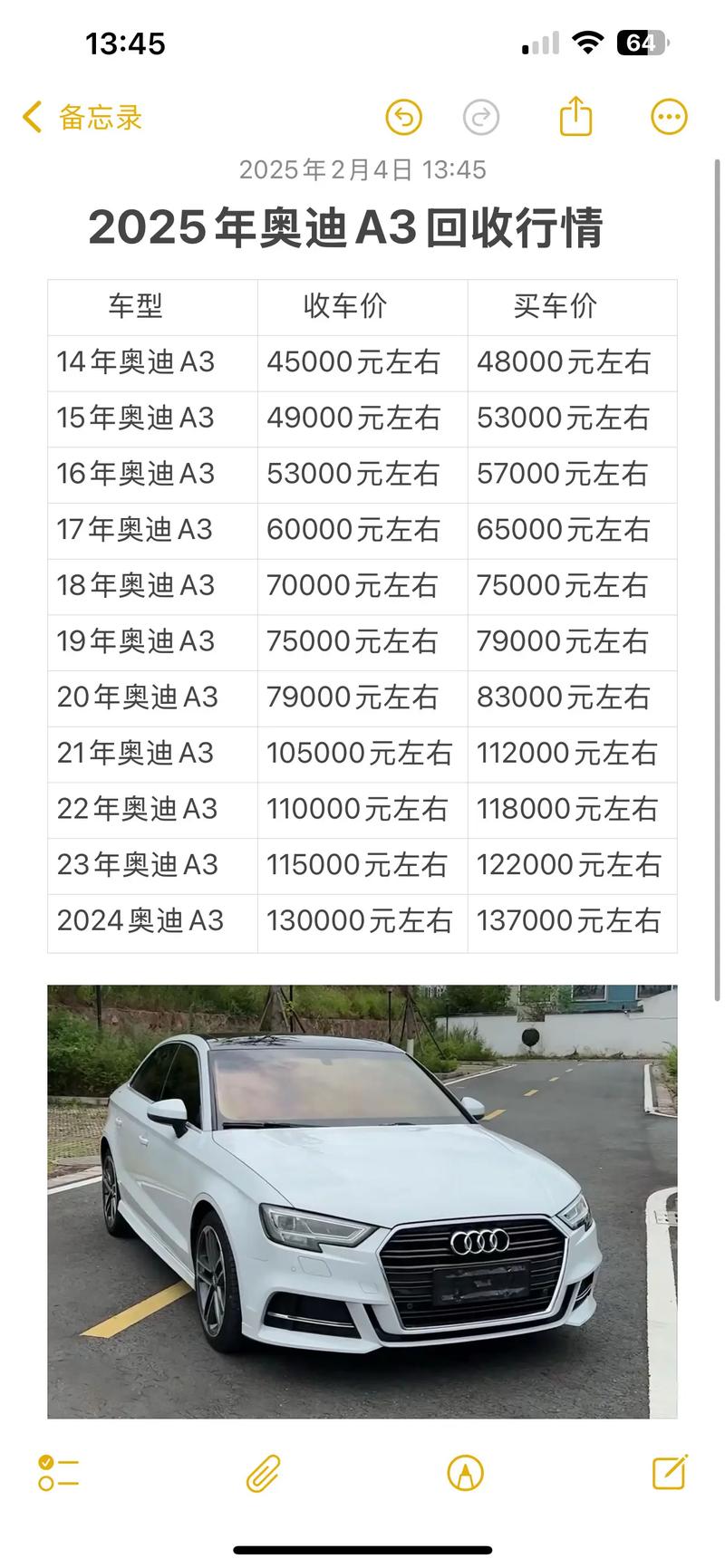Tap the battery level indicator showing 64
Image resolution: width=725 pixels, height=1568 pixels.
pyautogui.click(x=640, y=40)
